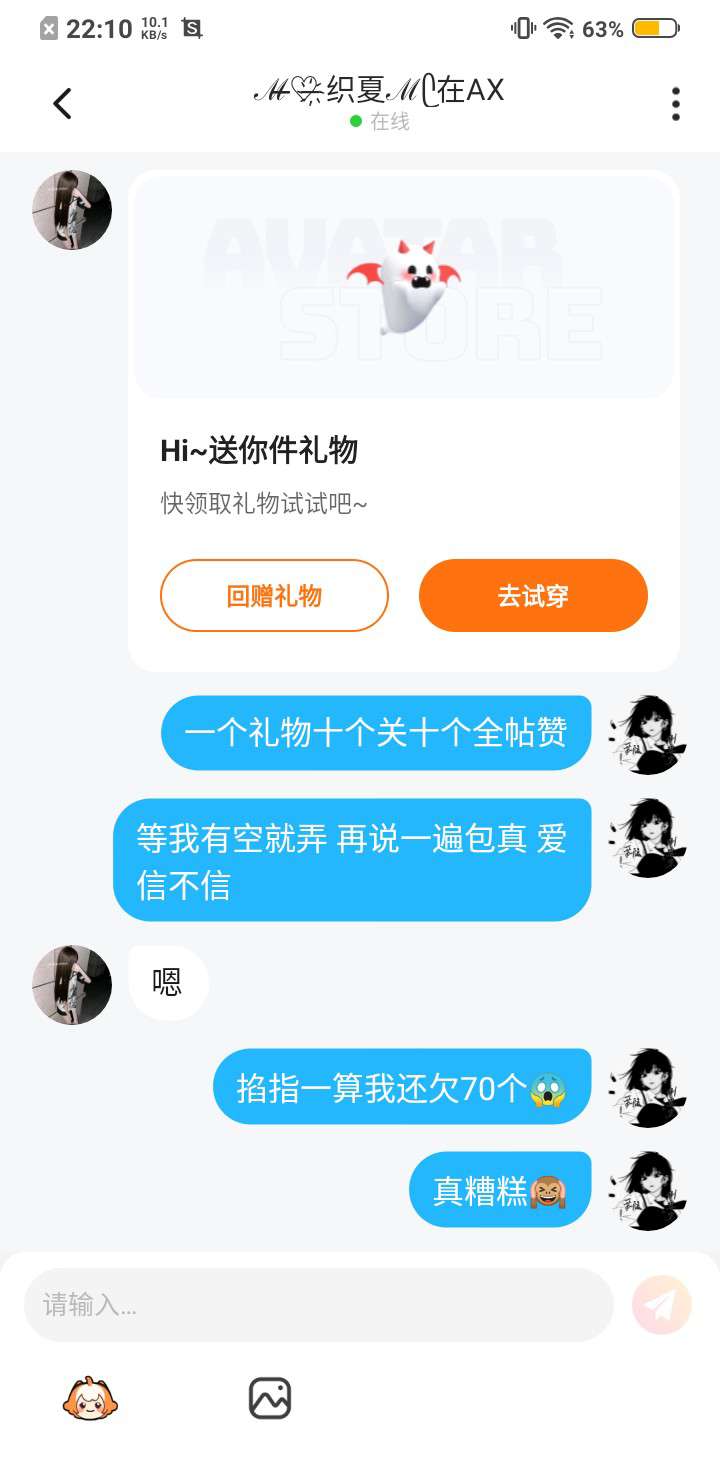Send the message with the paper plane
This screenshot has height=1460, width=720.
(x=662, y=1305)
